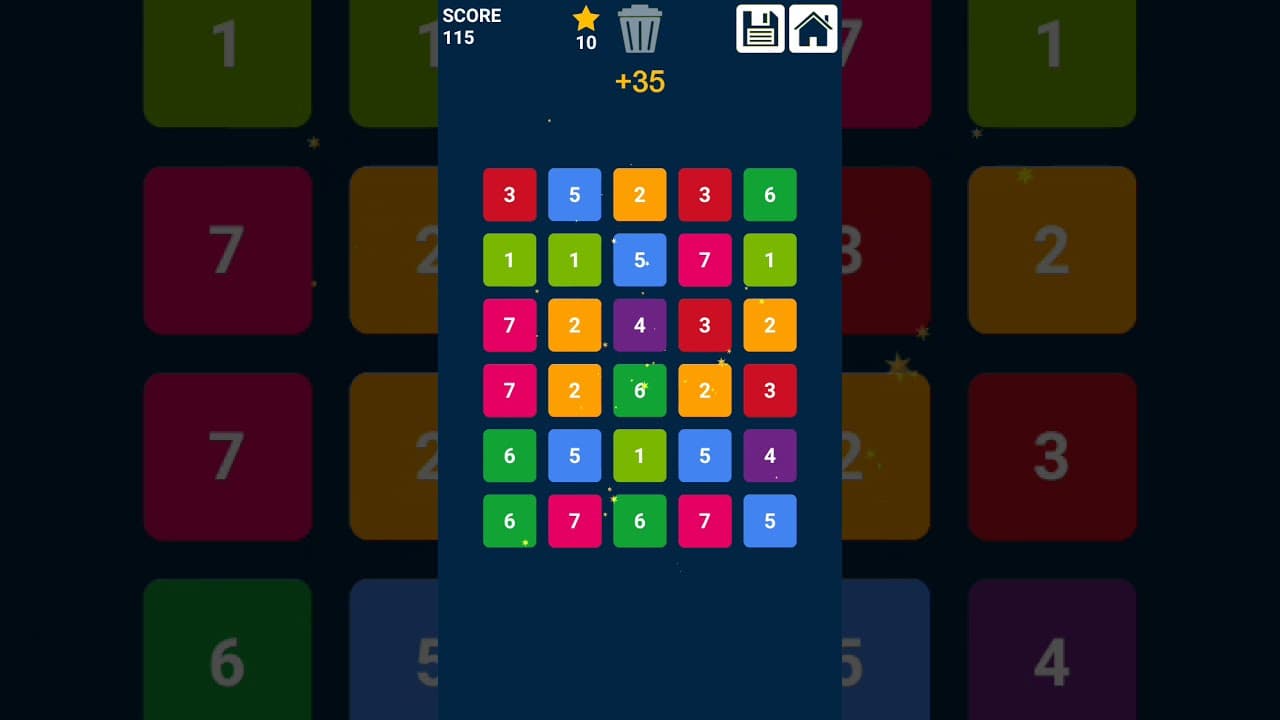
Task: Save the game with floppy disk icon
Action: (x=761, y=28)
